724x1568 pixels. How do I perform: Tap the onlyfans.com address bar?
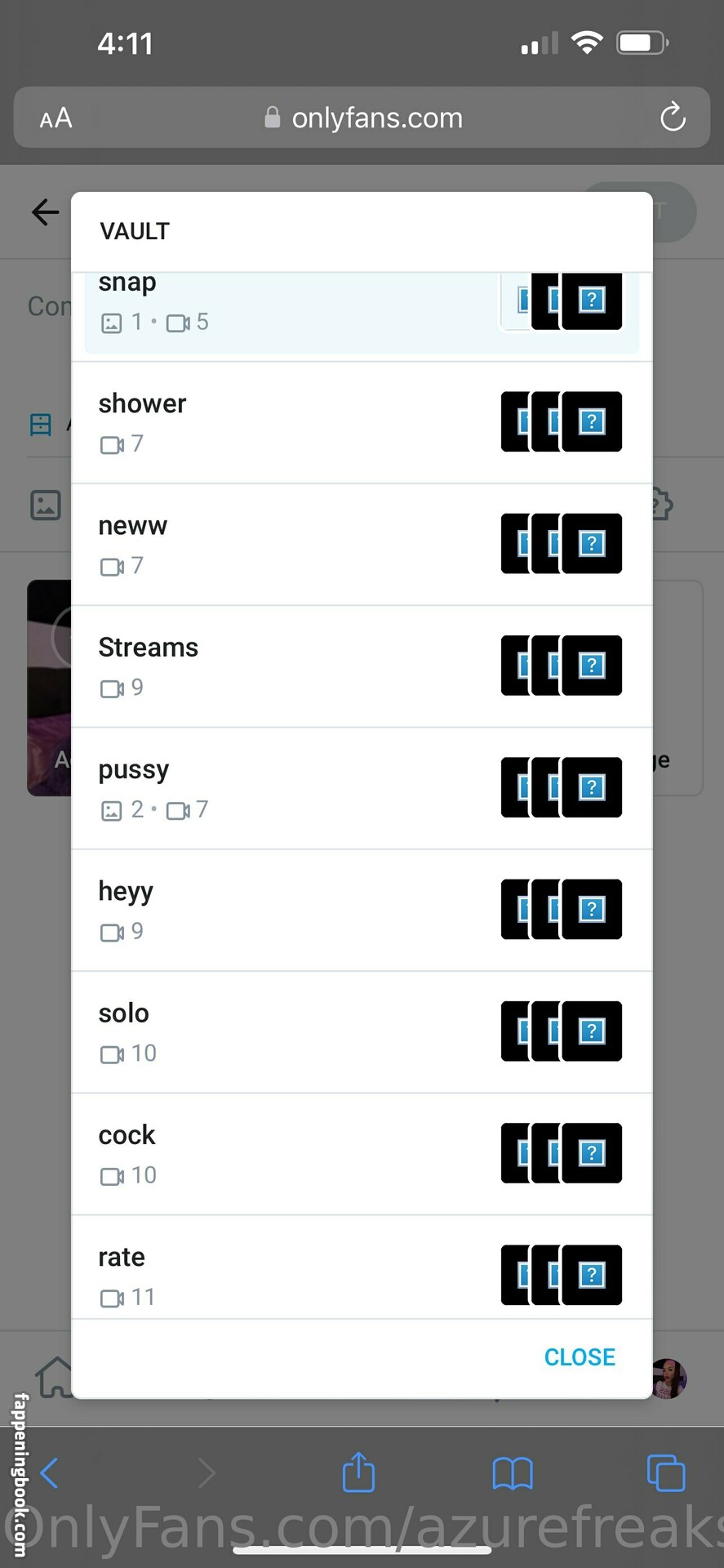click(363, 118)
